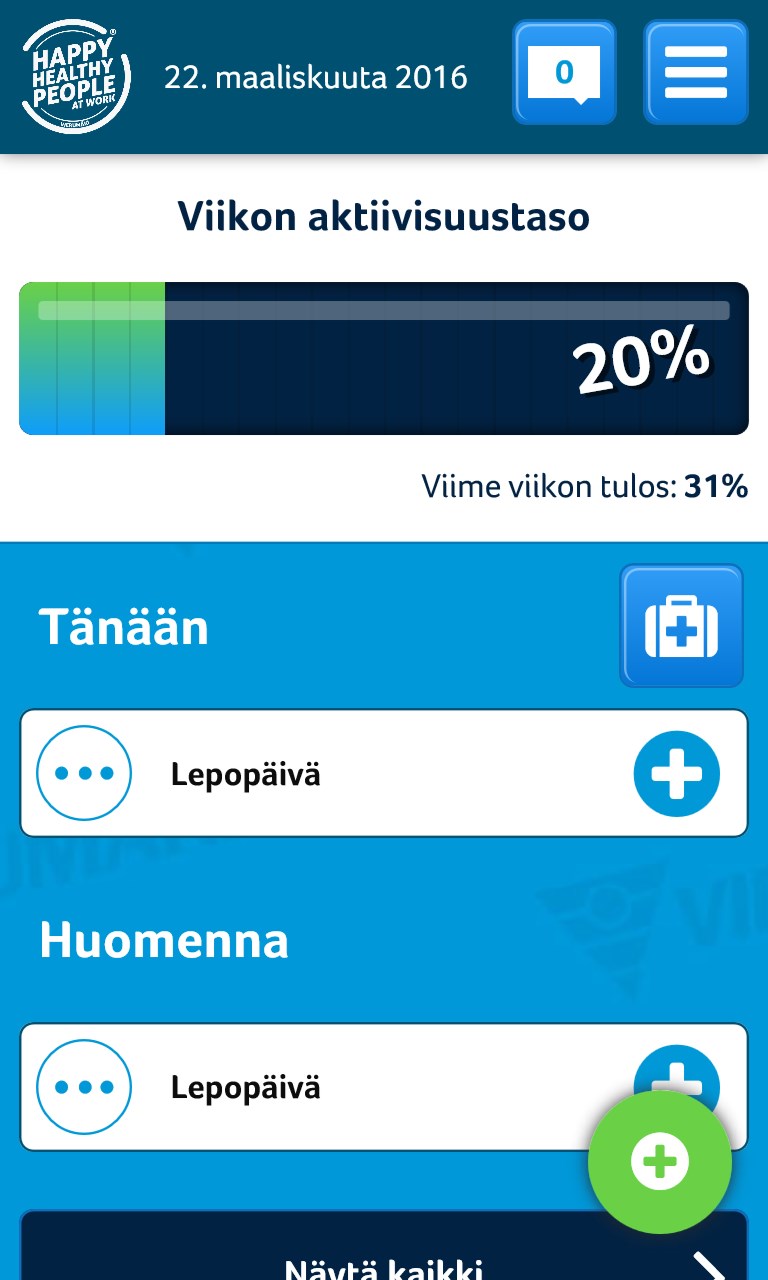The width and height of the screenshot is (768, 1280).
Task: Show all days with Näytä kaikki
Action: [x=384, y=1260]
